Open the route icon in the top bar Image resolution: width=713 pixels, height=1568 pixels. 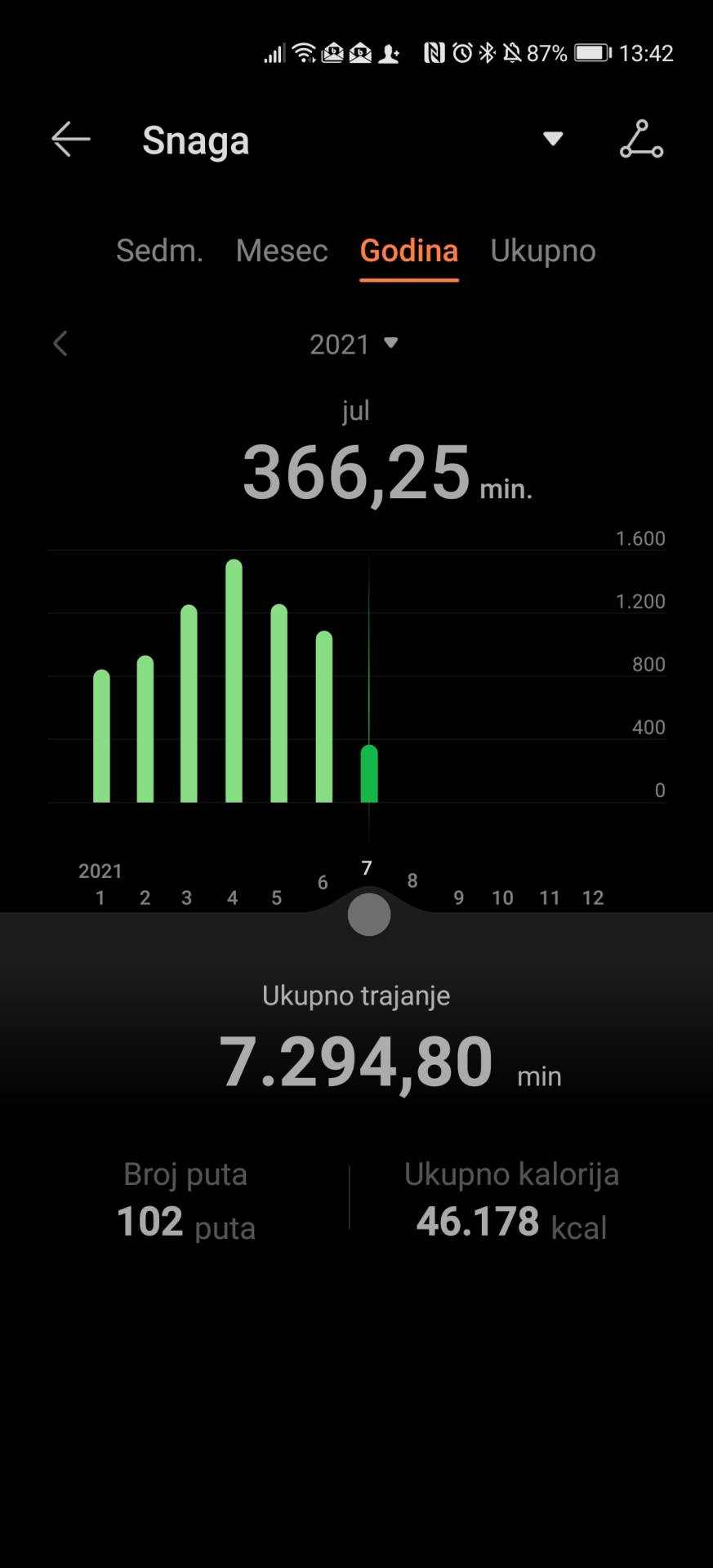coord(641,140)
